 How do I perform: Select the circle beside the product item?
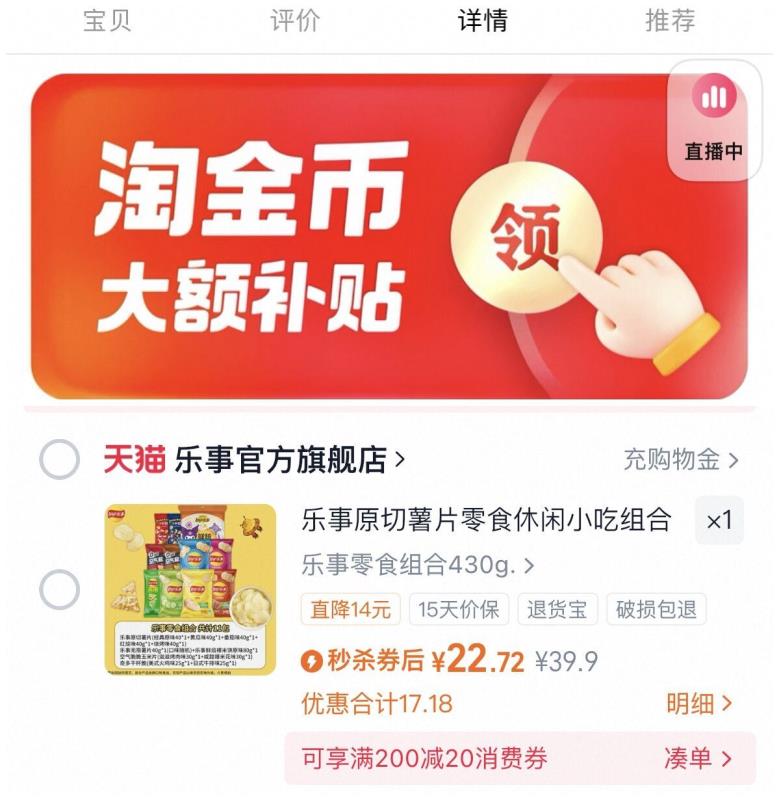click(58, 590)
